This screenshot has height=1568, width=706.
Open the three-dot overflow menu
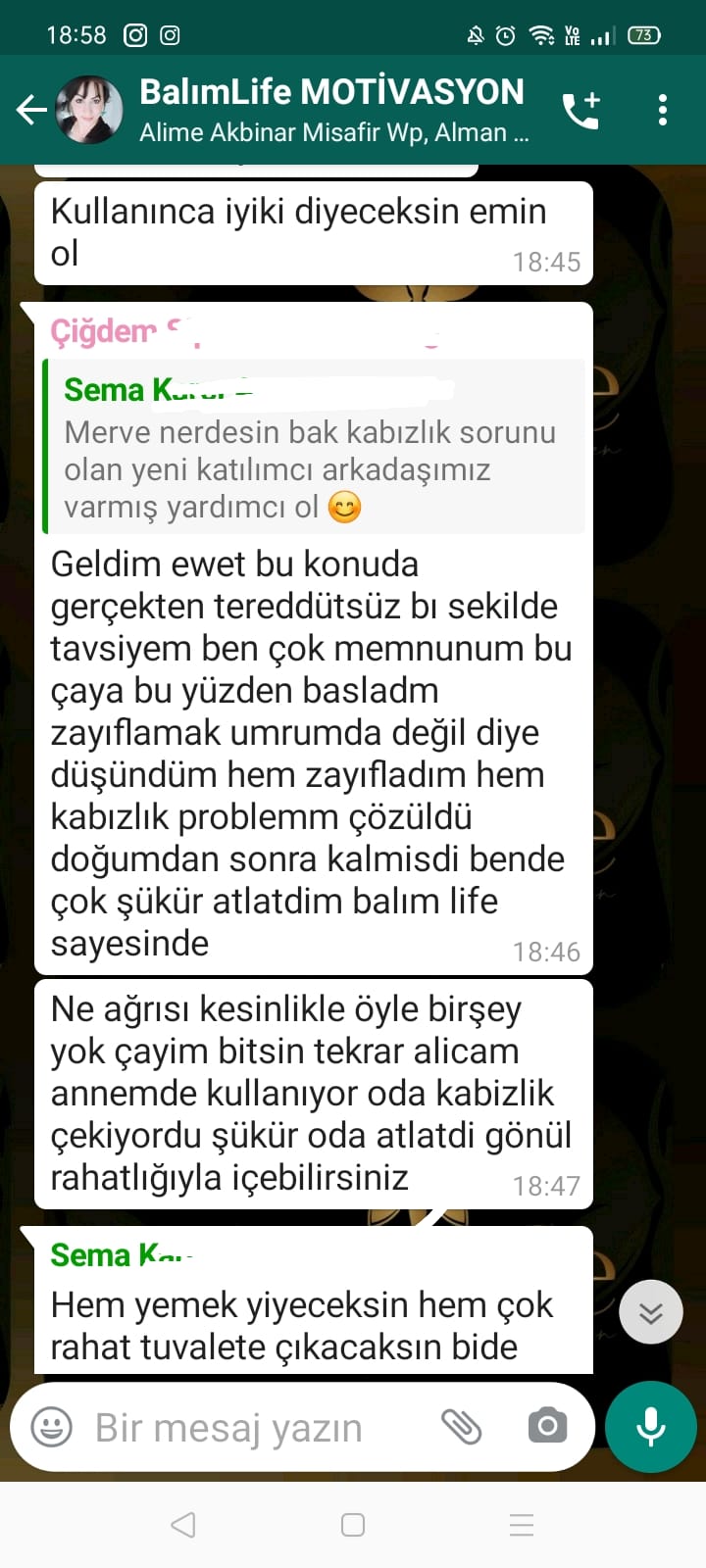click(x=663, y=110)
